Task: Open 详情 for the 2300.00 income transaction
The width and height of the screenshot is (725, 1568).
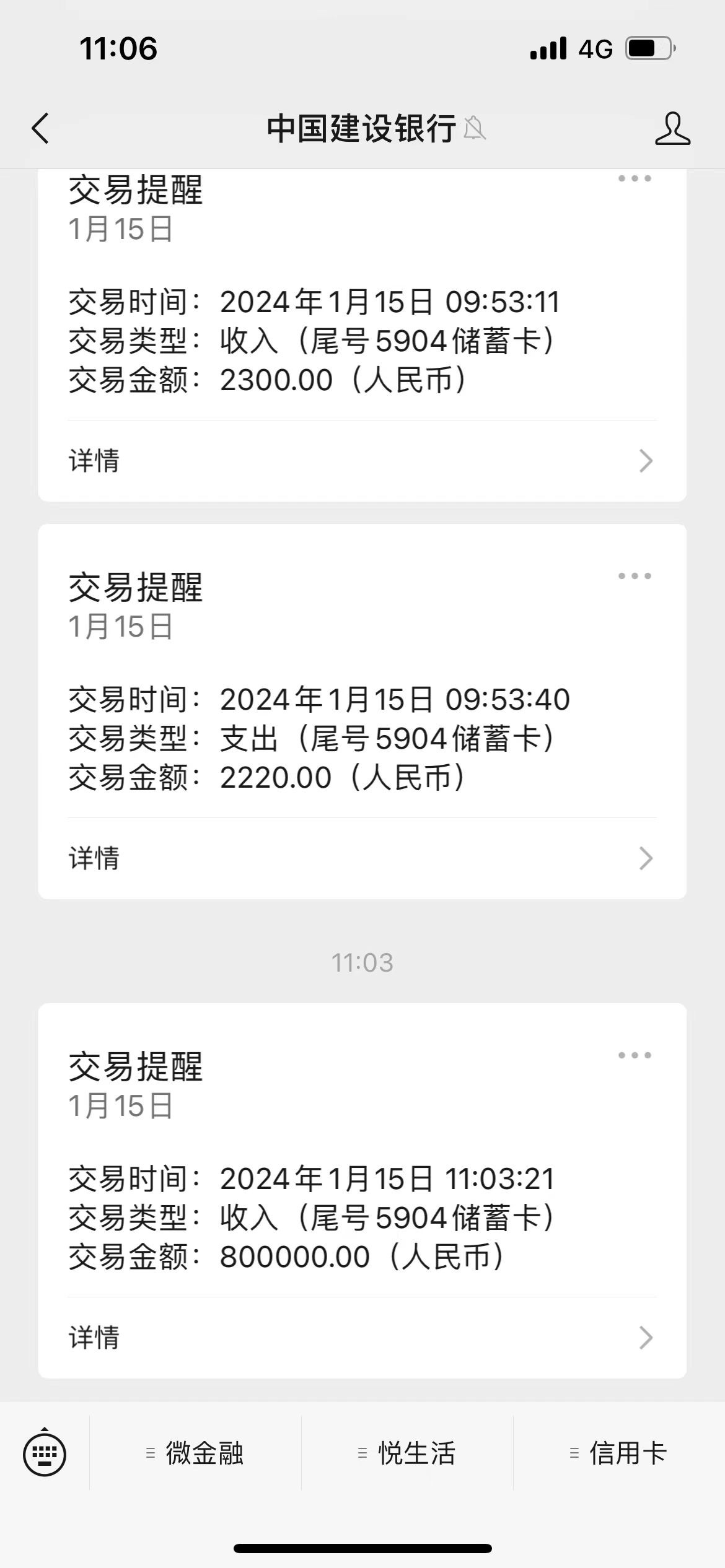Action: click(362, 461)
